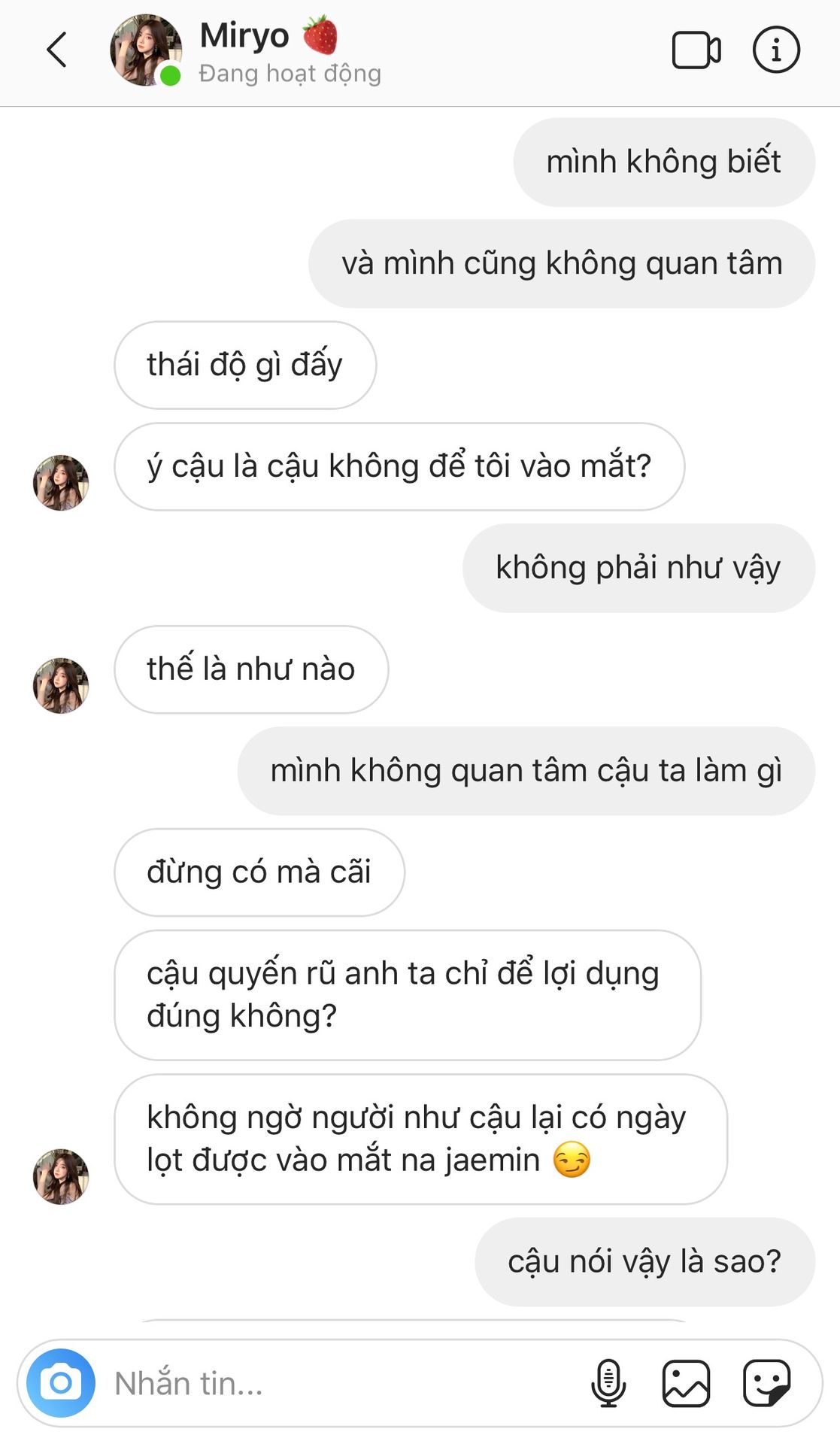Viewport: 840px width, 1444px height.
Task: Pick an image from the gallery
Action: click(686, 1382)
